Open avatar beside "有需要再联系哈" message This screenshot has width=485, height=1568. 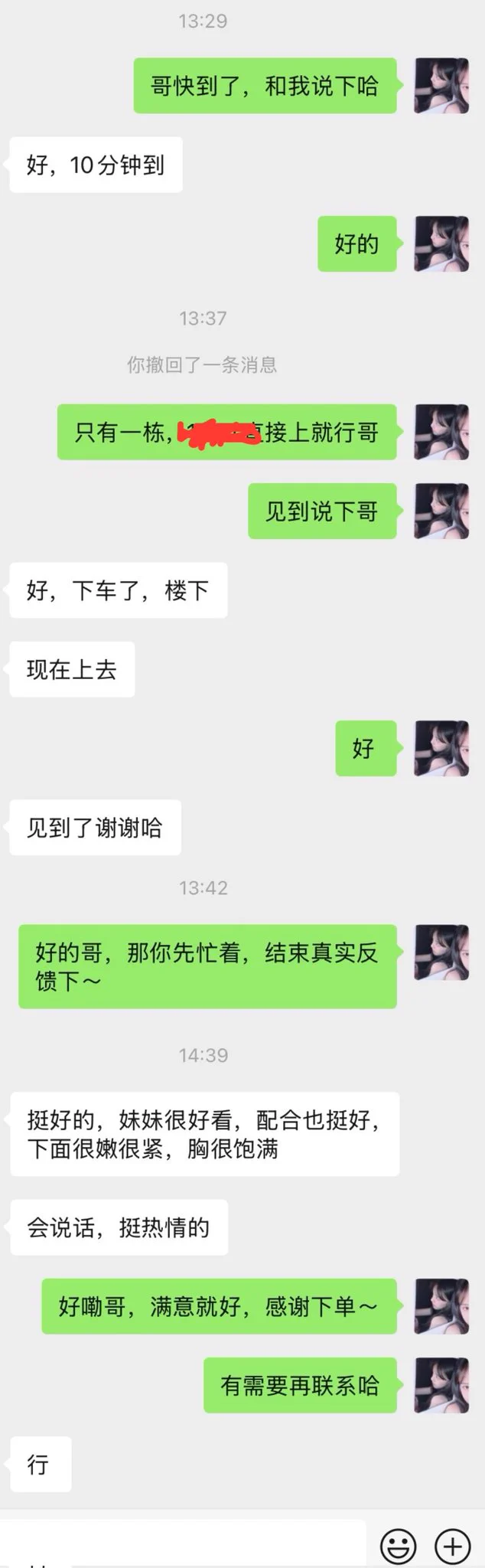click(x=441, y=1385)
